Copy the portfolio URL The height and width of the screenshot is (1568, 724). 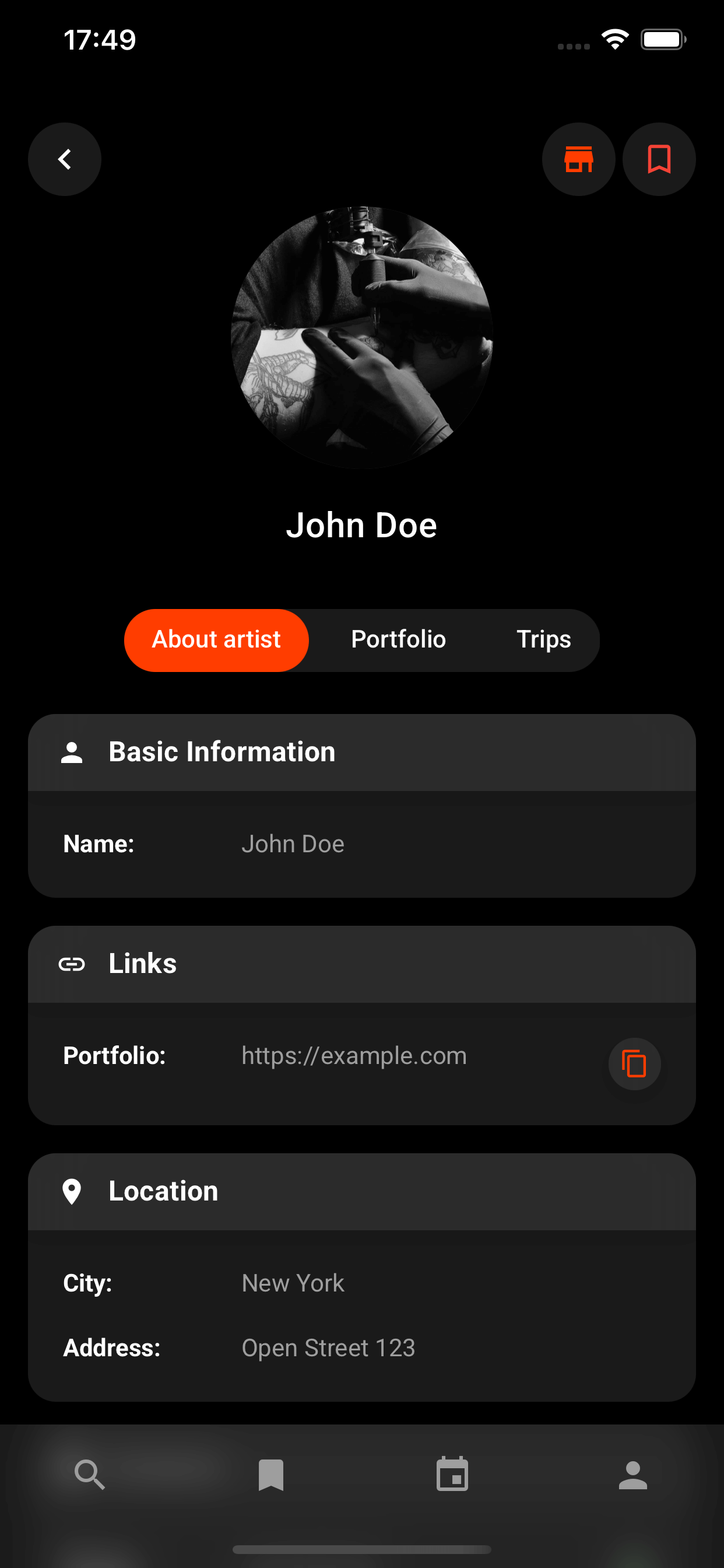(633, 1063)
